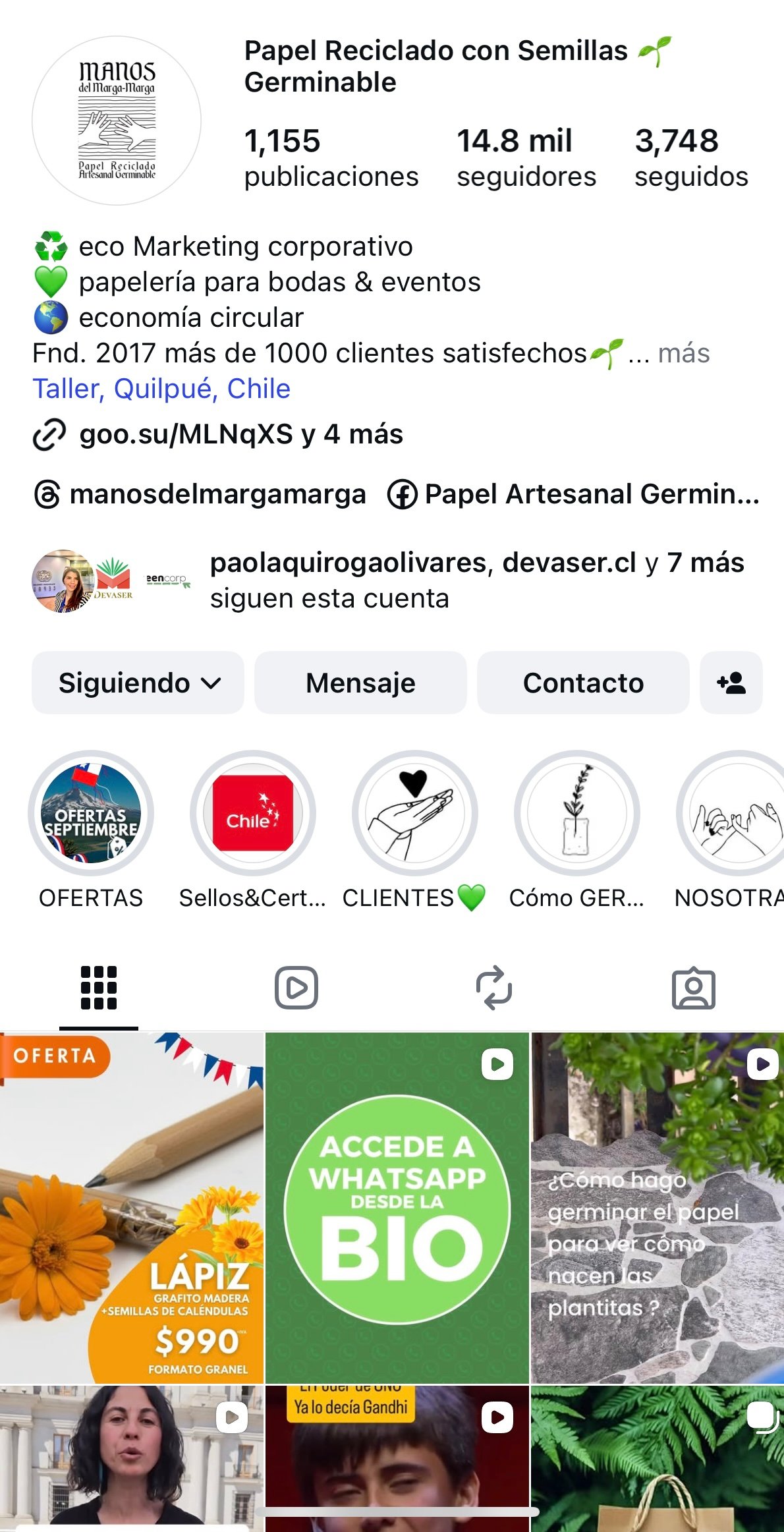Screen dimensions: 784x1532
Task: Switch to the tagged photos tab
Action: tap(693, 988)
